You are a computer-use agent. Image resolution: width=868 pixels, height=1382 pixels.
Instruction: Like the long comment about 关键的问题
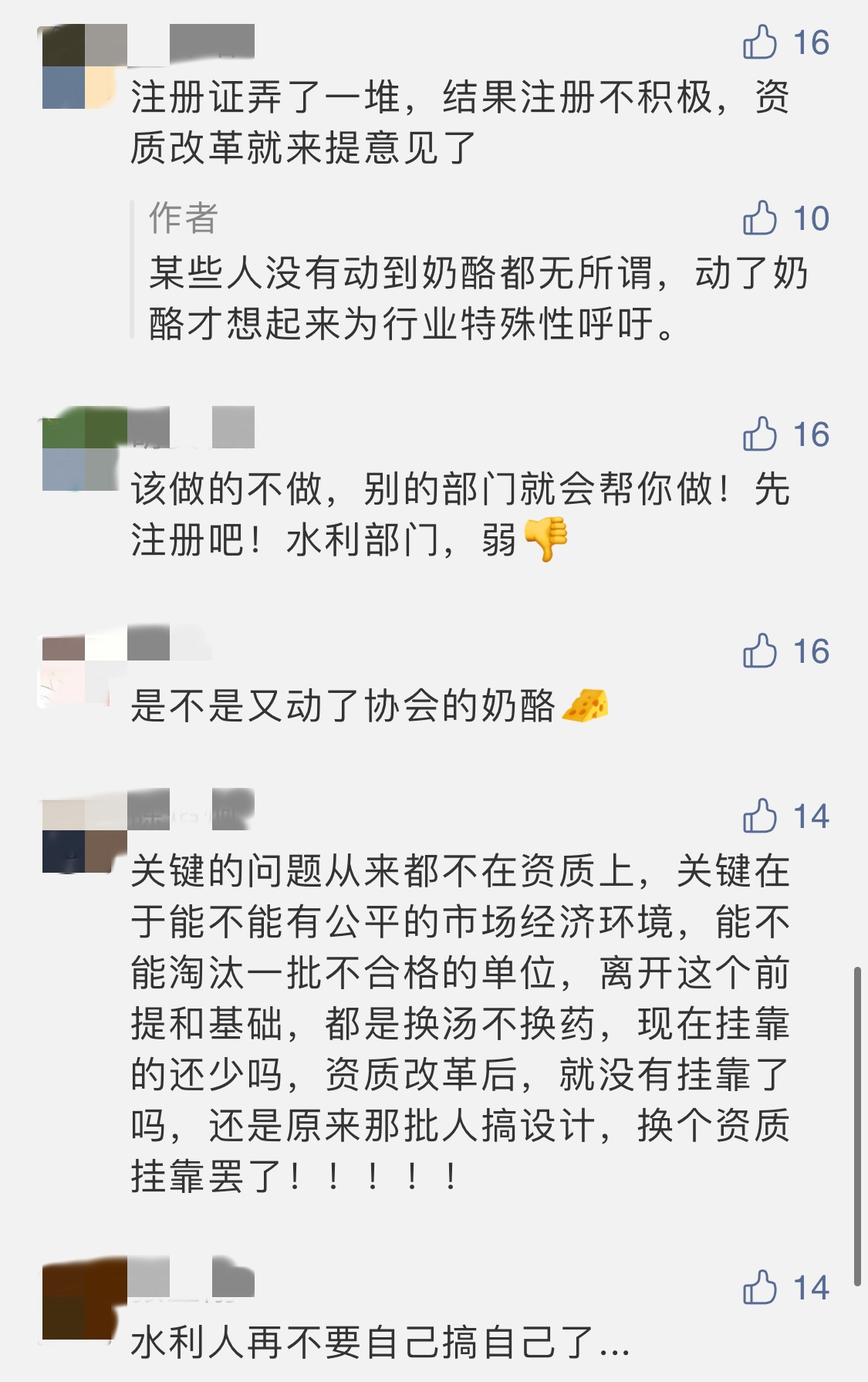coord(760,816)
